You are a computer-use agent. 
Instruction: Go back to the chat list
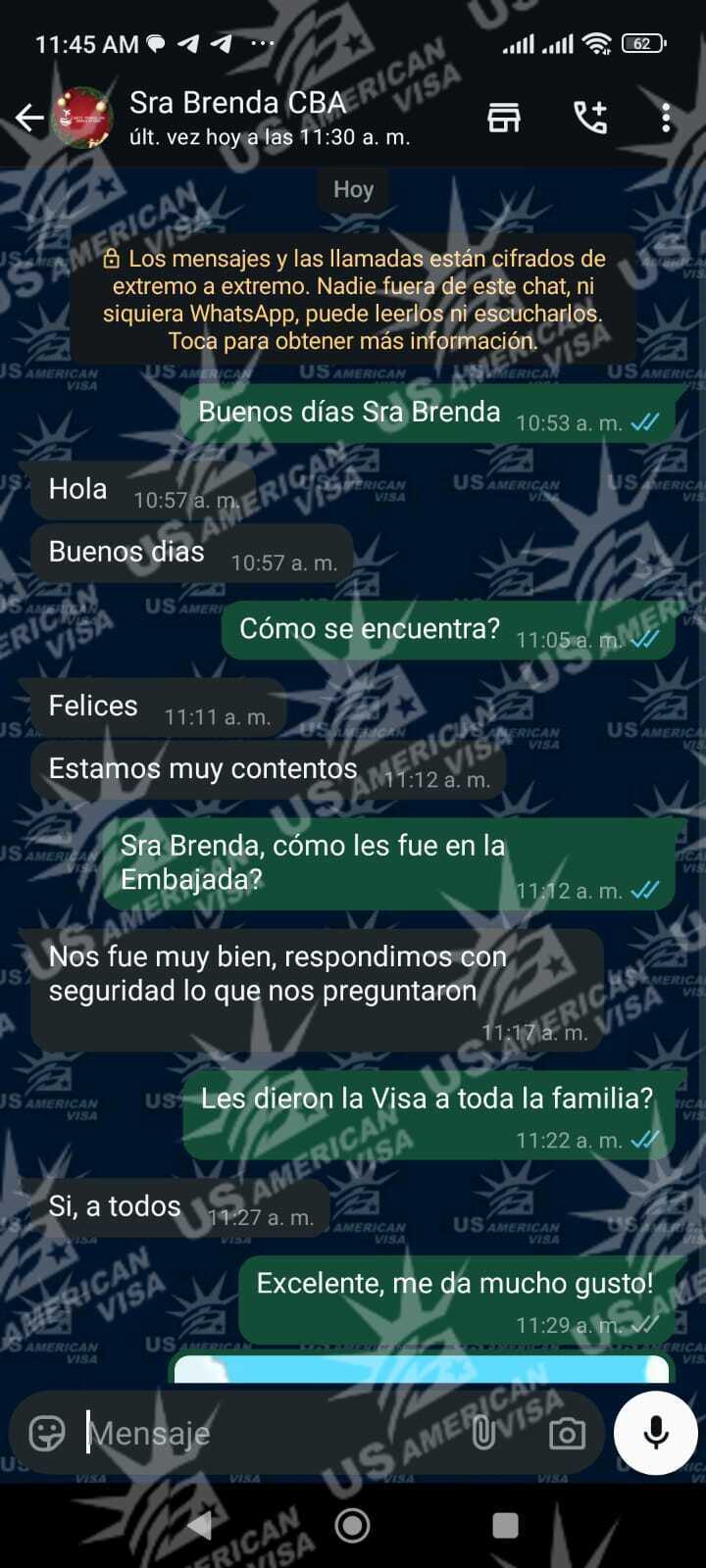29,119
